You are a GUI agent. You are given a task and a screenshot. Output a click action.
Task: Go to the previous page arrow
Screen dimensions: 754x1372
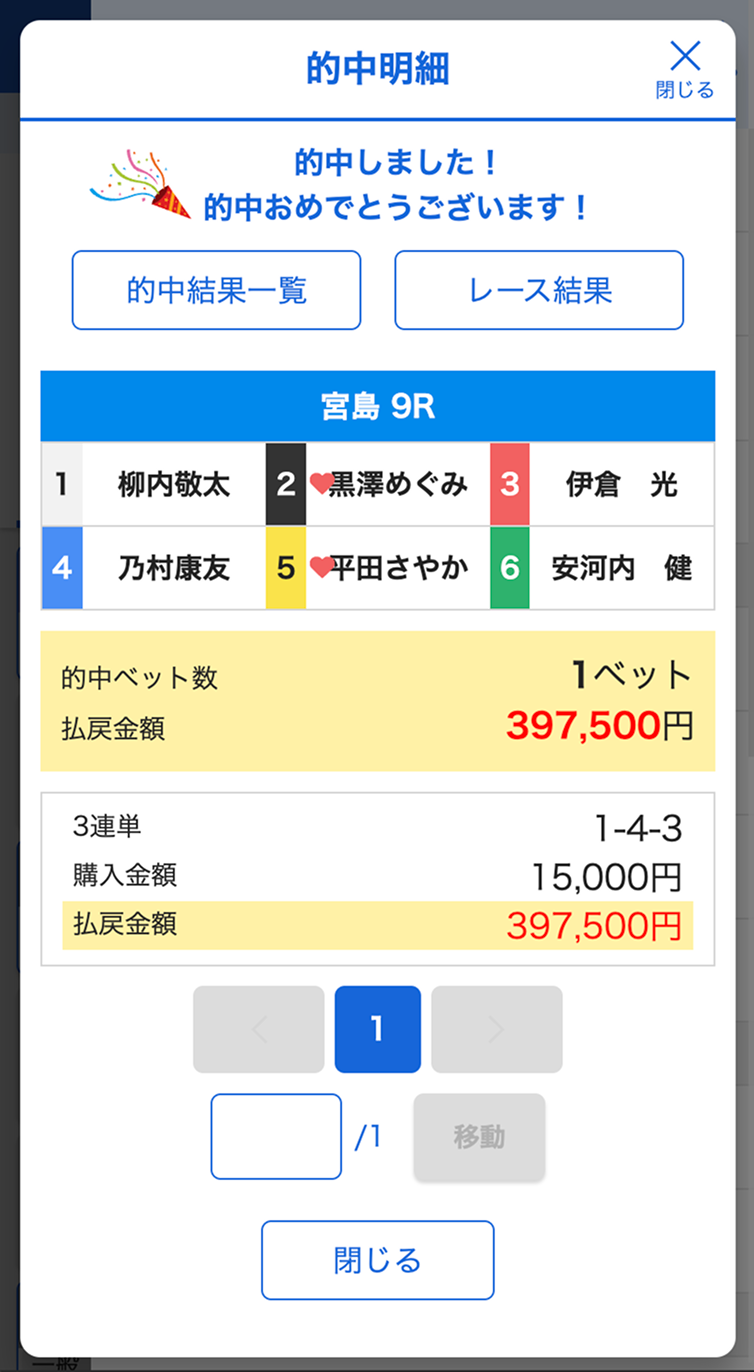tap(259, 1029)
